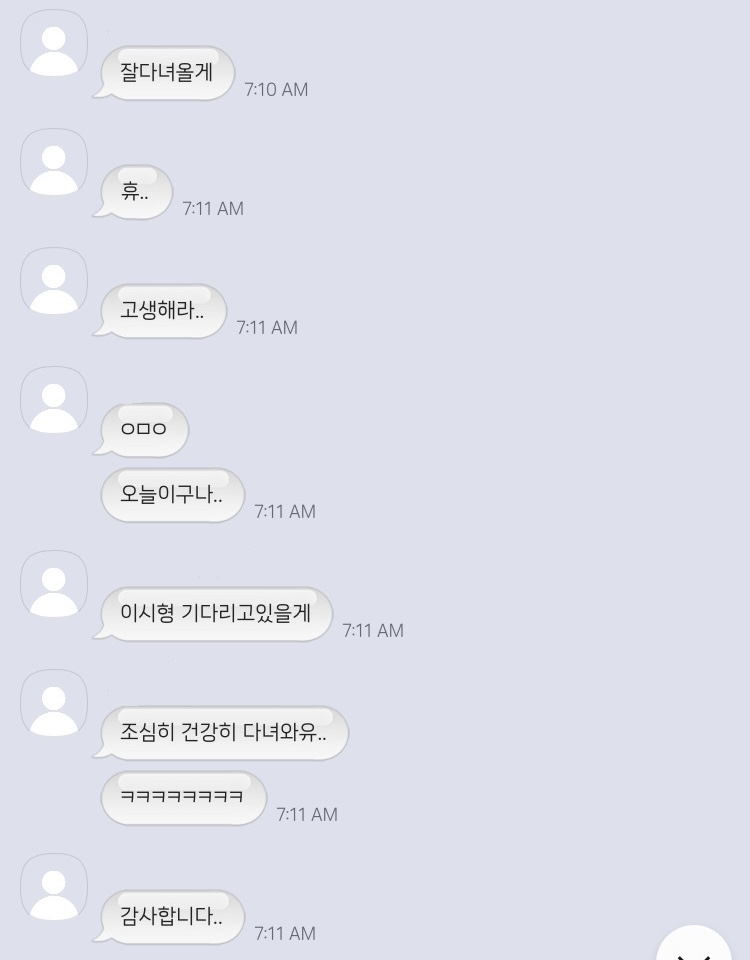Tap avatar of the "ㅇㅁㅇ" sender
The width and height of the screenshot is (750, 960).
pyautogui.click(x=54, y=401)
